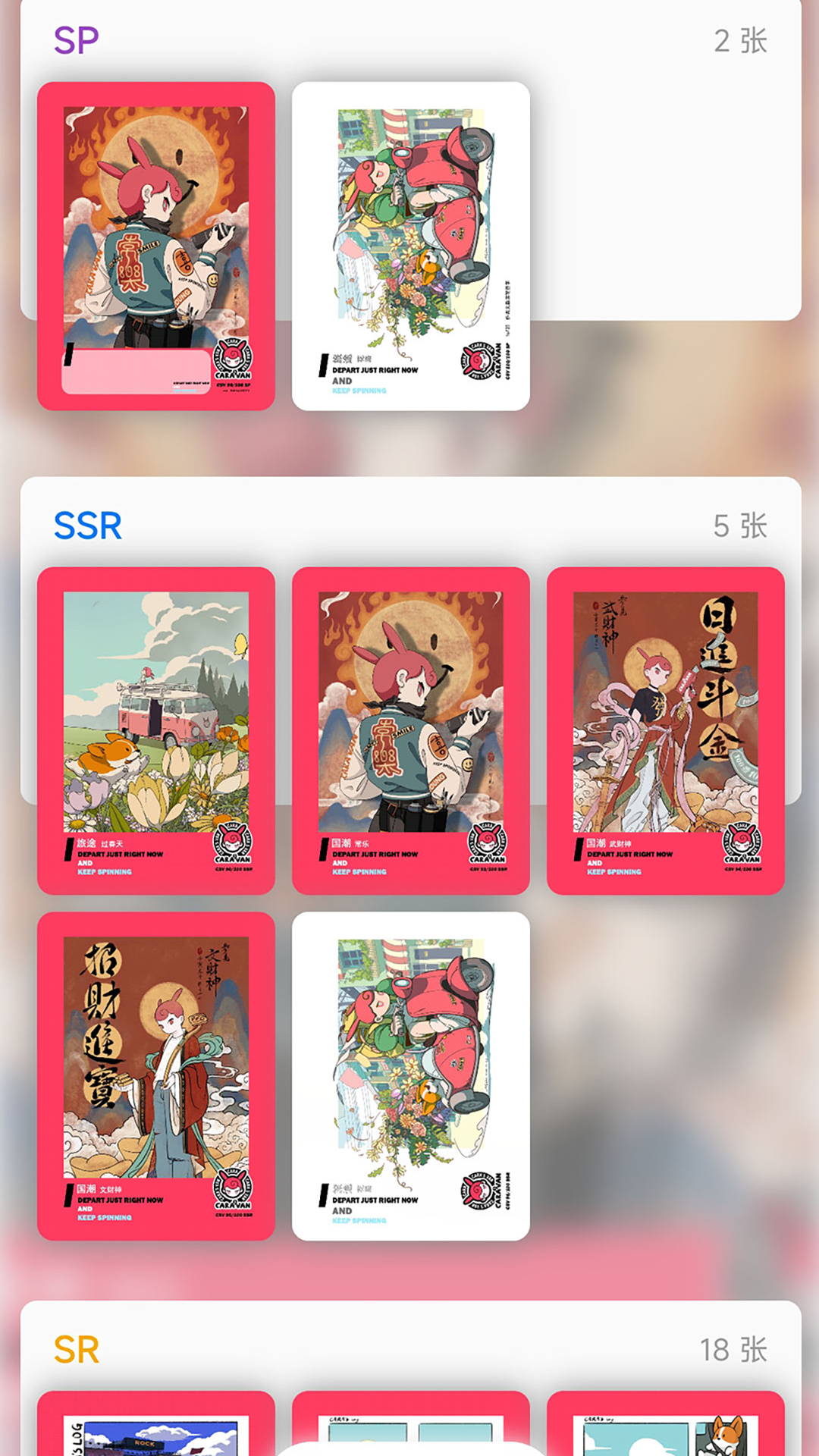Open the SSR 旅途 过春天 van card
The image size is (819, 1456).
tap(155, 730)
